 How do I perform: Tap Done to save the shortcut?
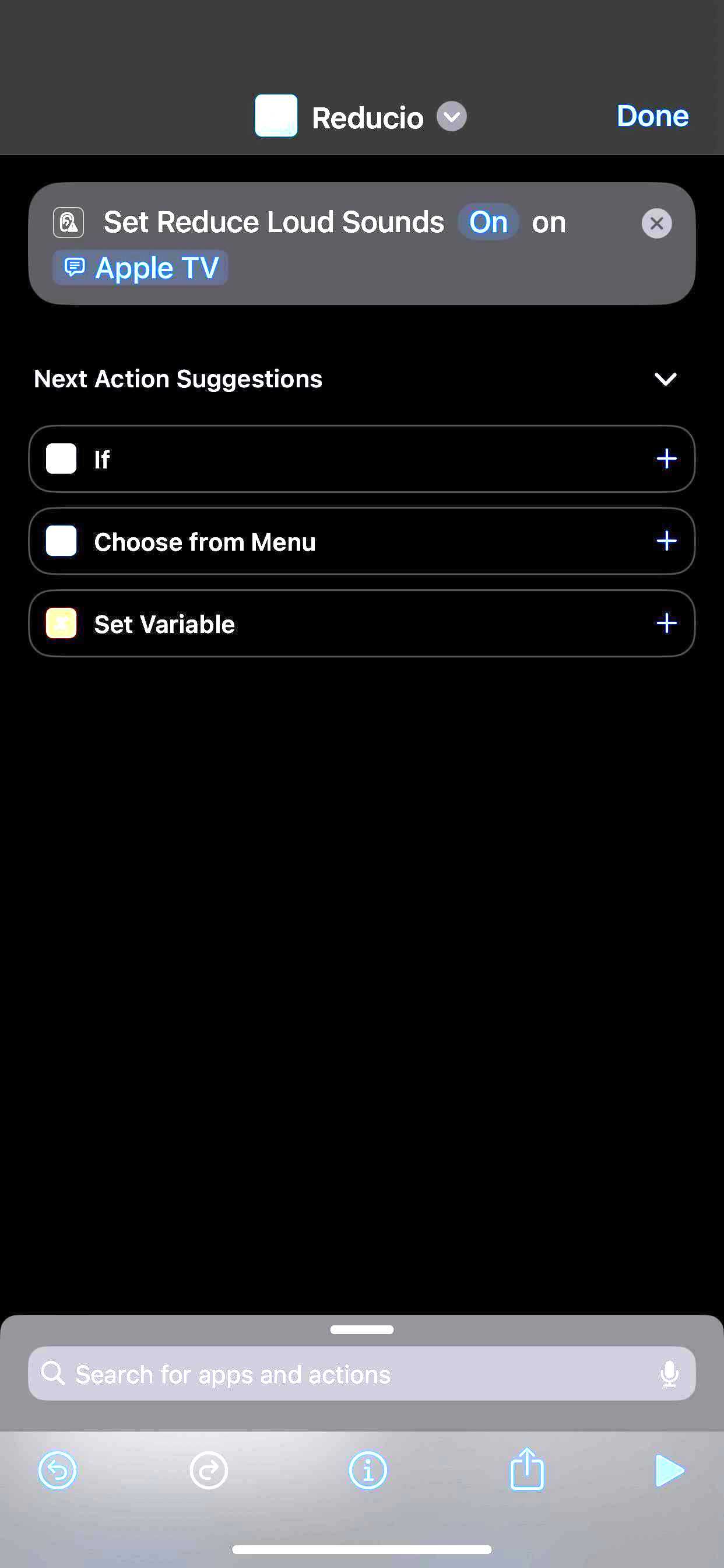coord(652,116)
